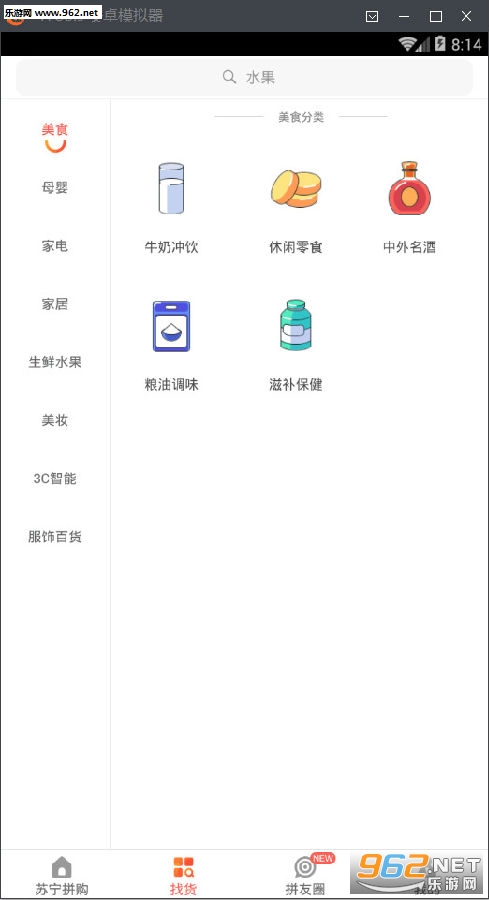
Task: Maximize the emulator window
Action: click(436, 16)
